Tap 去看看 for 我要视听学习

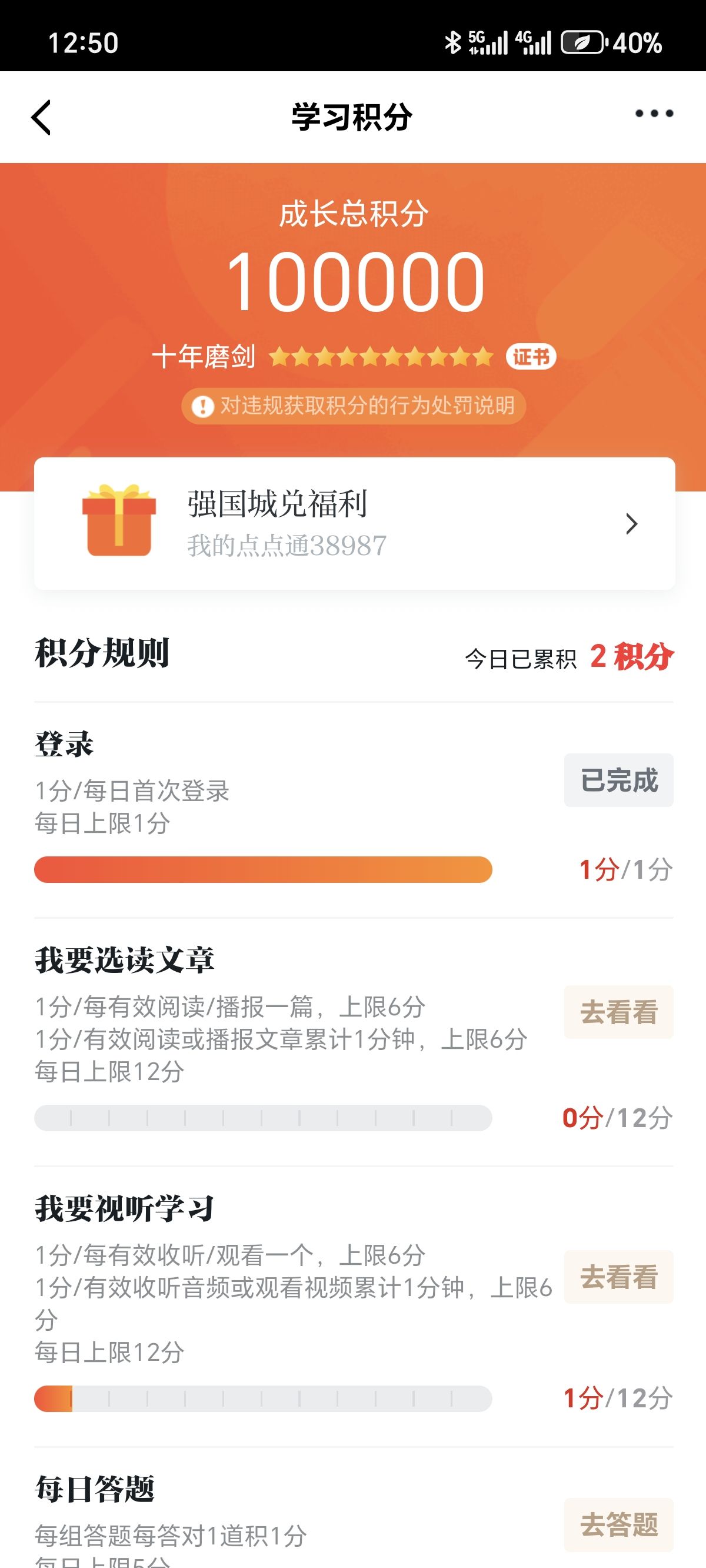coord(618,1277)
